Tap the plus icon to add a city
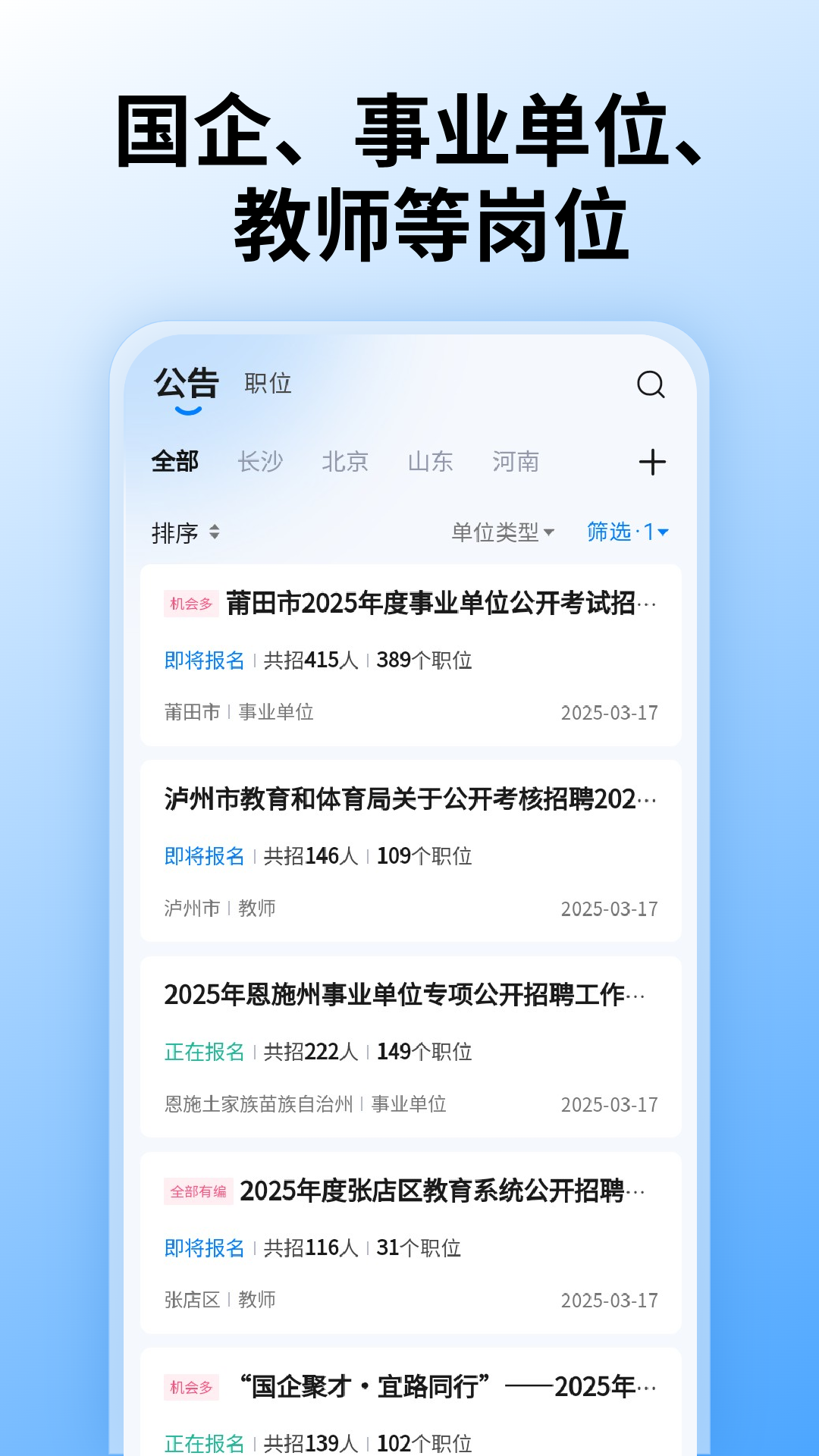819x1456 pixels. (x=651, y=462)
